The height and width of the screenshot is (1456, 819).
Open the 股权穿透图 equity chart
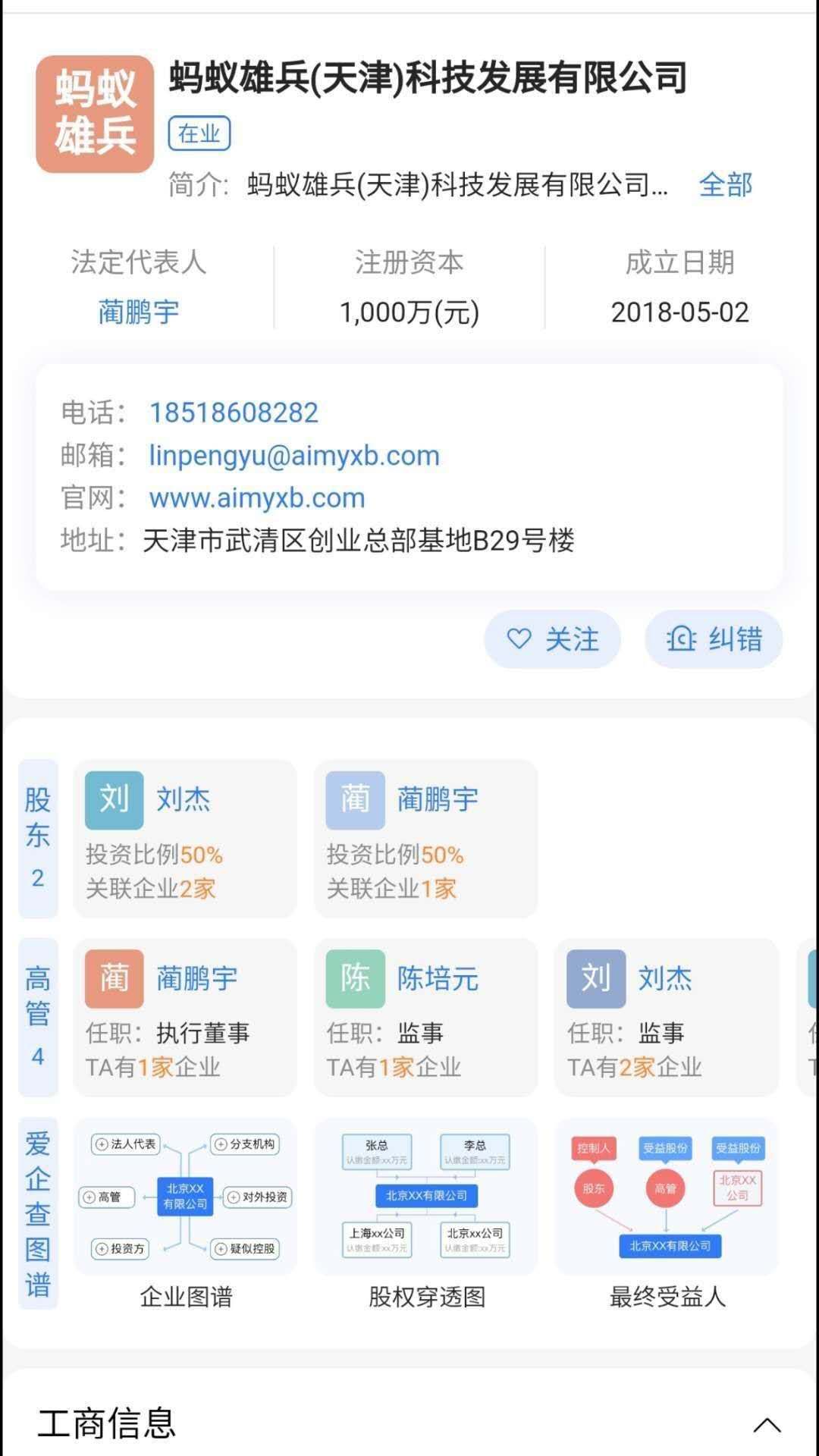[426, 1213]
